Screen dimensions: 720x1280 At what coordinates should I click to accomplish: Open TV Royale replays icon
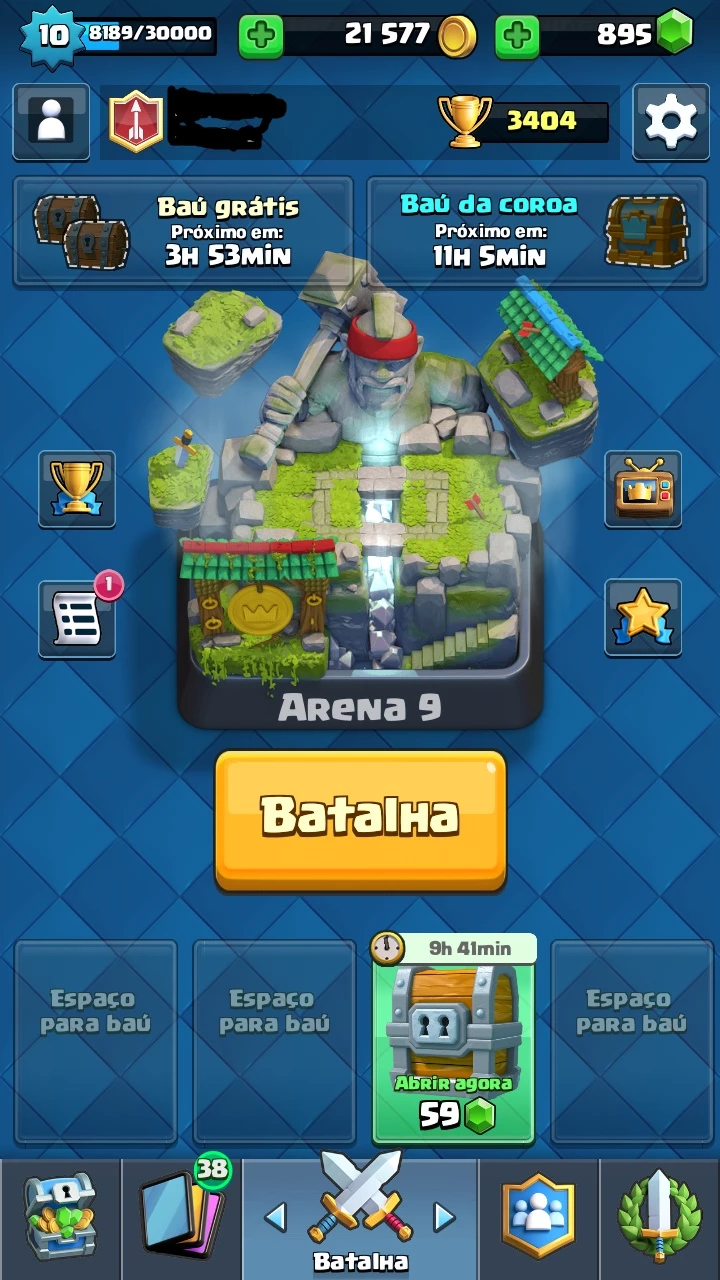pyautogui.click(x=643, y=488)
